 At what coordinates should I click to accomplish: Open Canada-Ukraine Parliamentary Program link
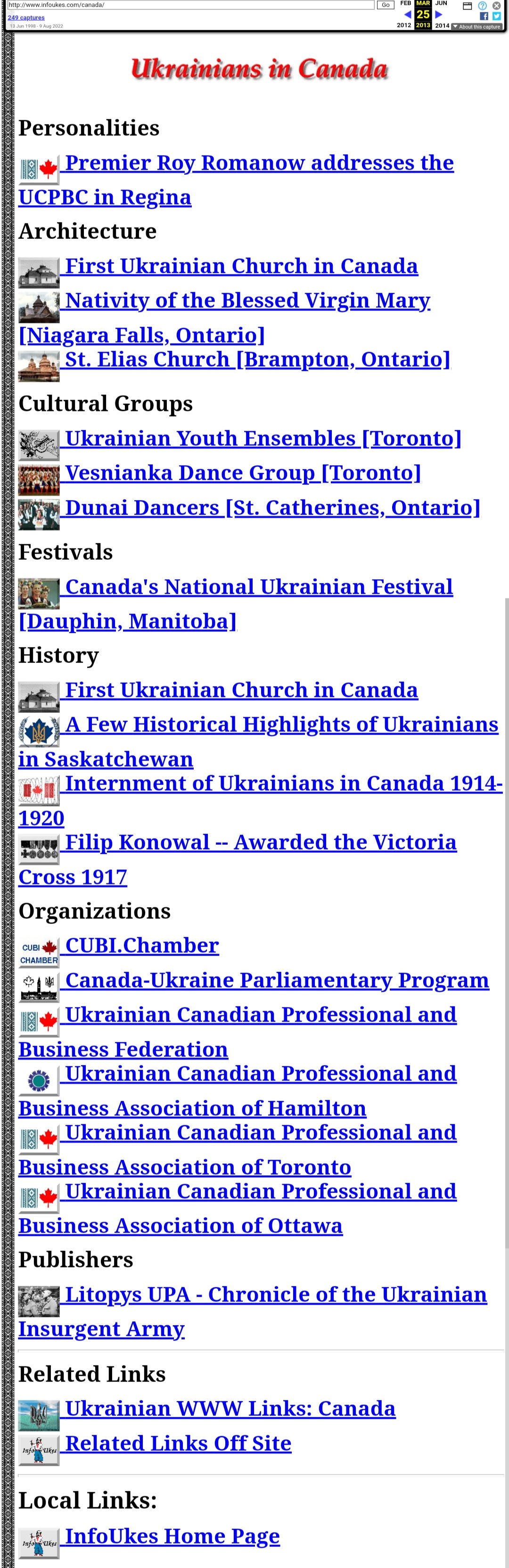pos(277,980)
